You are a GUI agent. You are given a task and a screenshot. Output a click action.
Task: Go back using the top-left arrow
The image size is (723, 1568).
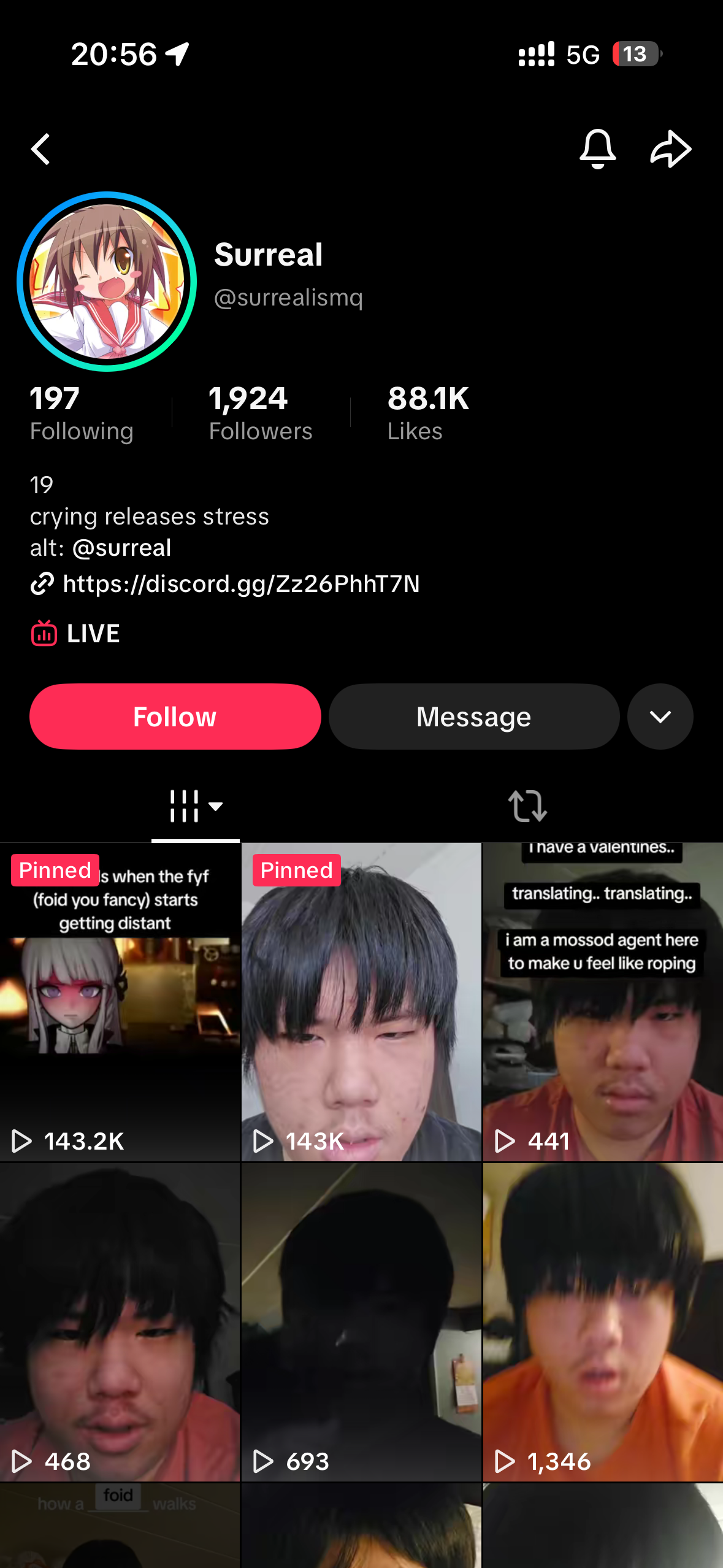[x=41, y=150]
